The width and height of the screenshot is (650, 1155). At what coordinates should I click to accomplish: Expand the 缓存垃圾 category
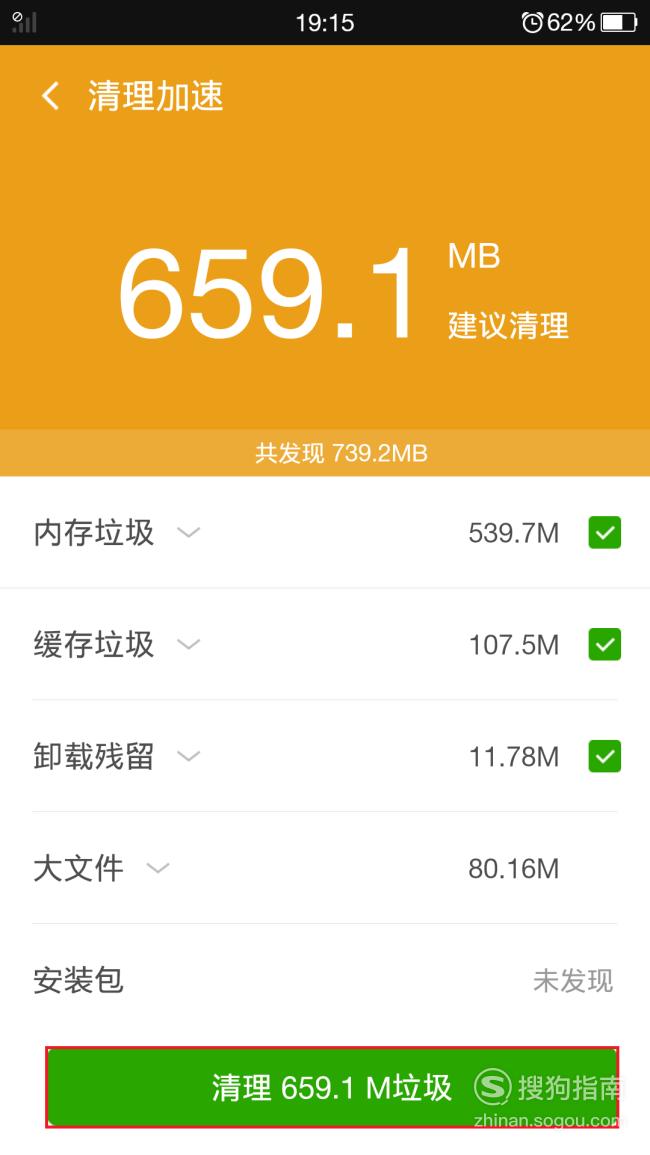click(x=189, y=645)
